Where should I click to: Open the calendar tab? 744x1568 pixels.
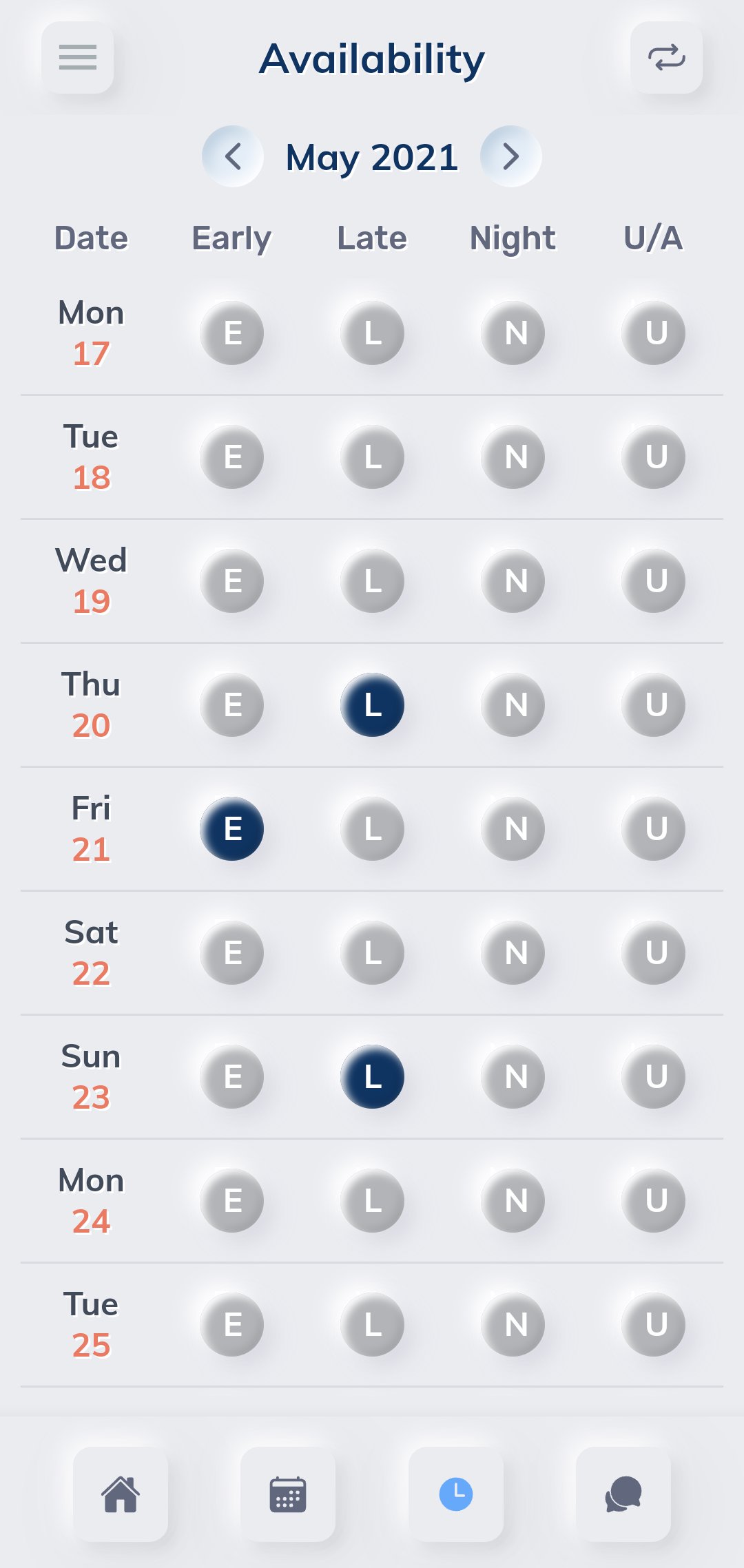pyautogui.click(x=288, y=1494)
